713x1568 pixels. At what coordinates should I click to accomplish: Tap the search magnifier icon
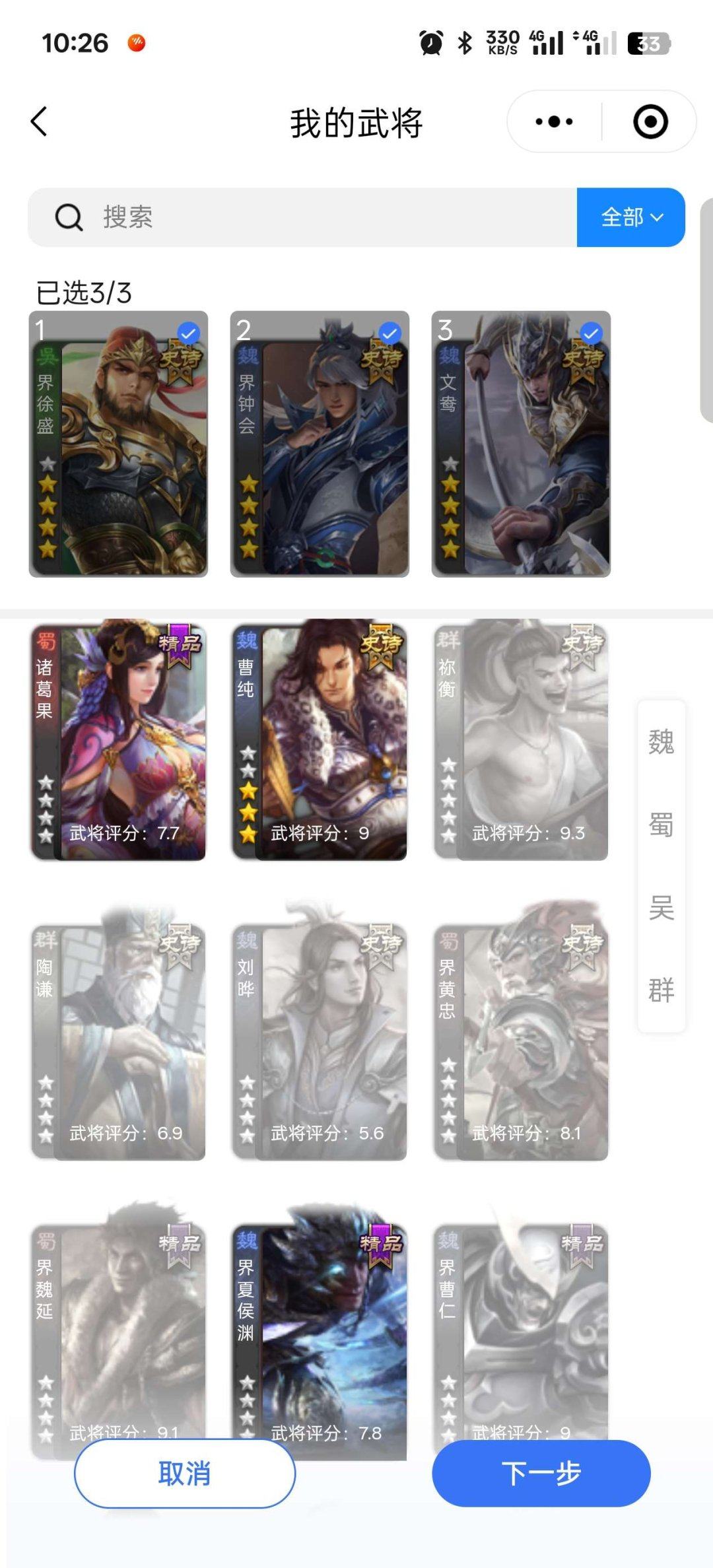coord(68,217)
